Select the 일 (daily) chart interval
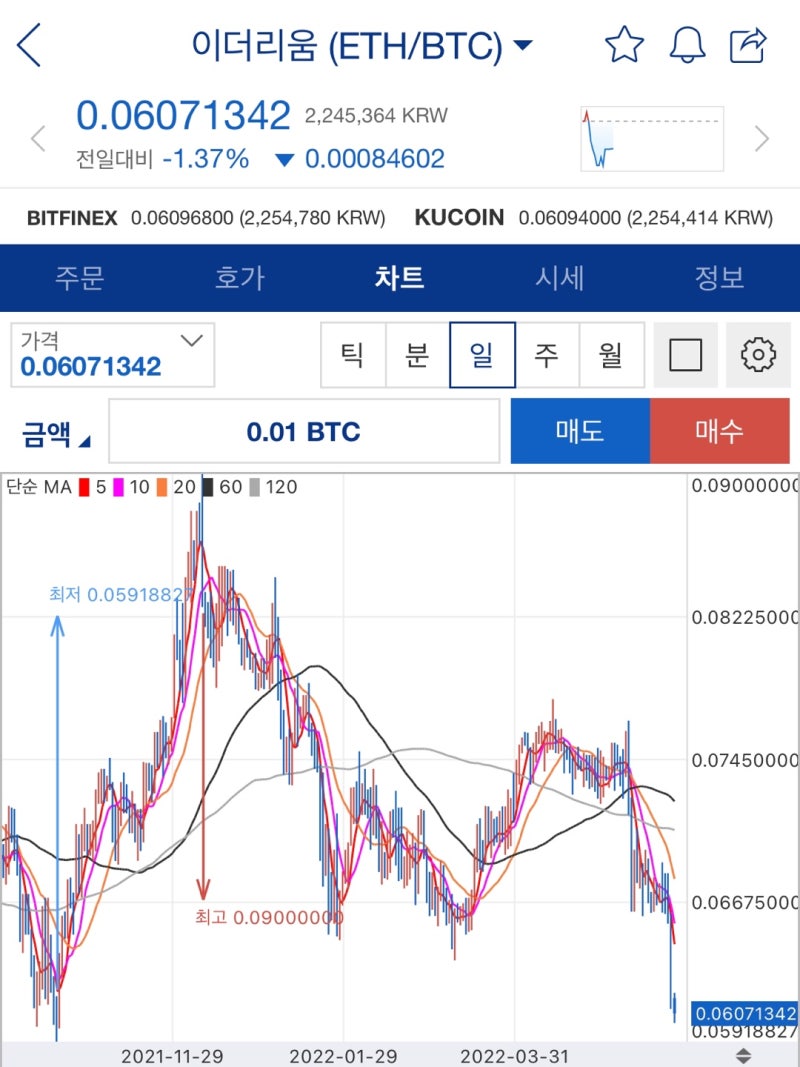This screenshot has width=800, height=1067. click(x=483, y=354)
